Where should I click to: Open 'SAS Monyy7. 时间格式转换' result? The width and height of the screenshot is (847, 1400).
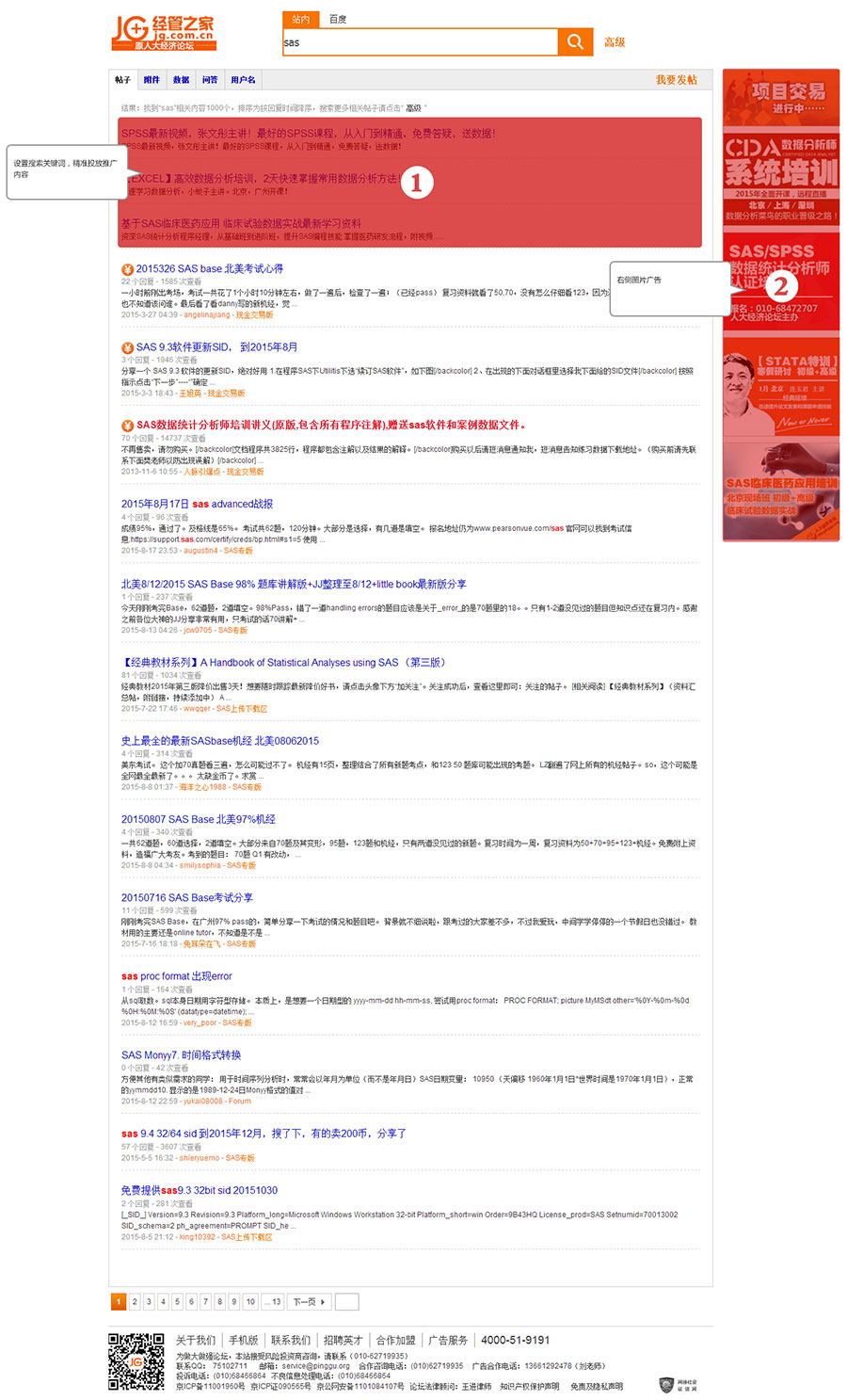[181, 1055]
